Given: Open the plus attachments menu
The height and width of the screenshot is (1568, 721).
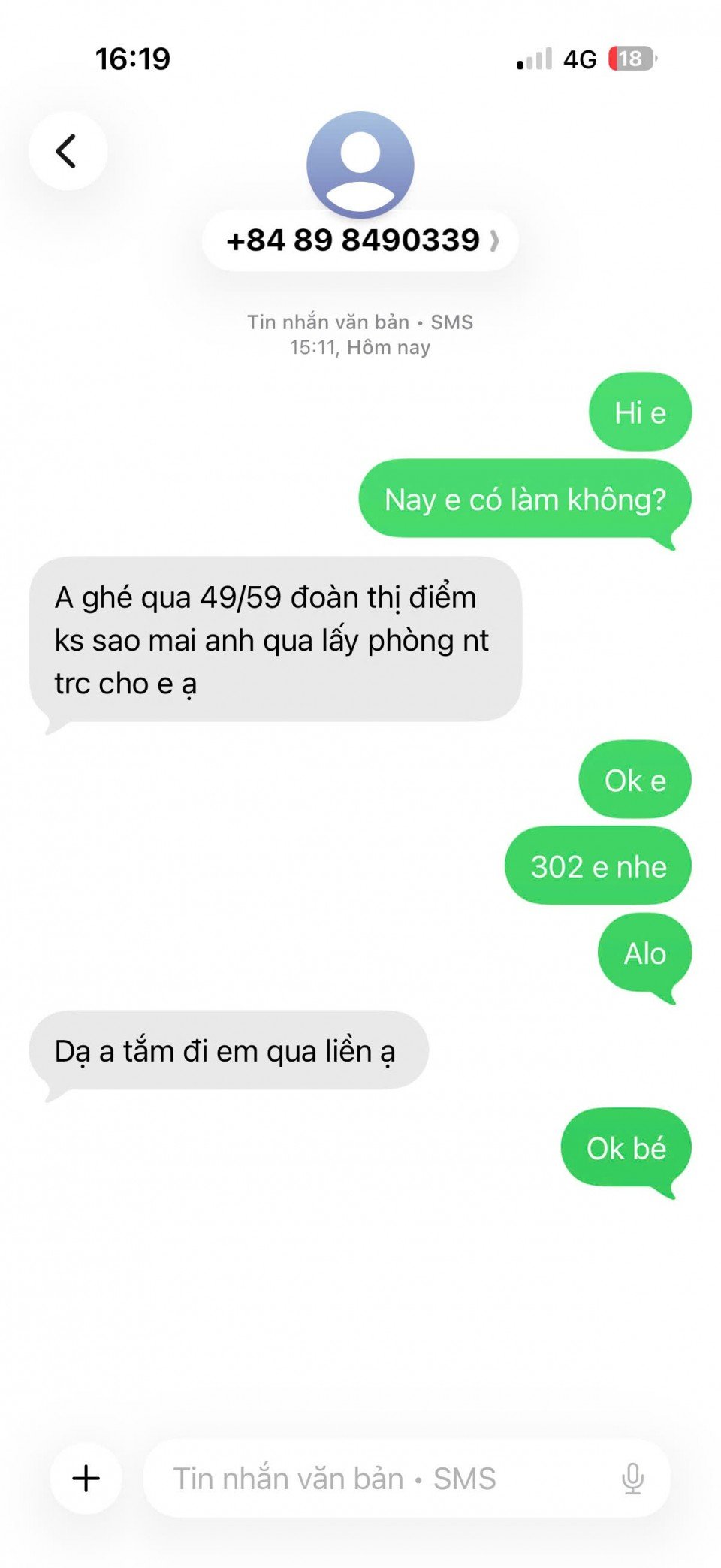Looking at the screenshot, I should 86,1478.
